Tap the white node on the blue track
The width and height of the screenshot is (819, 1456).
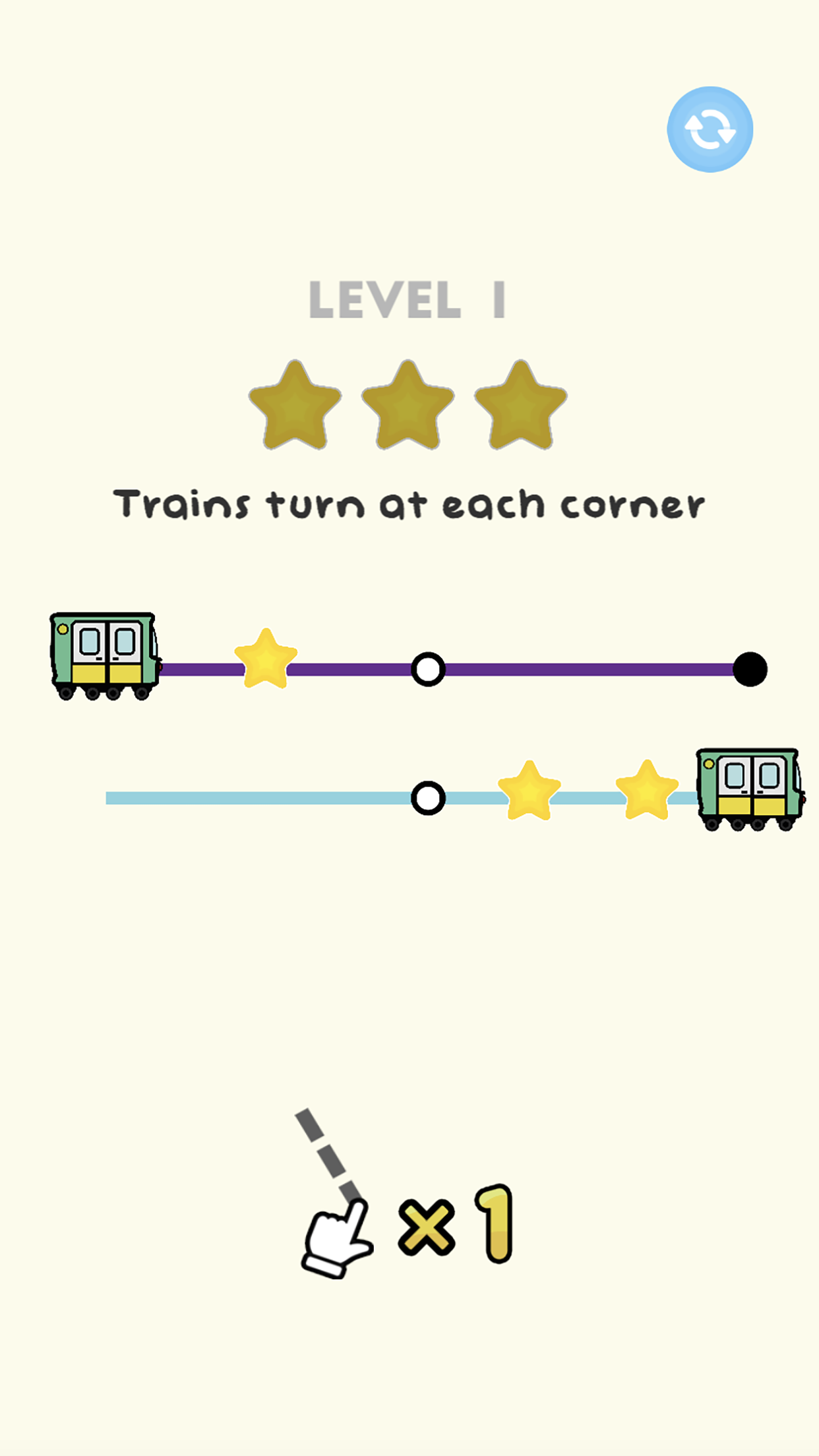tap(428, 798)
